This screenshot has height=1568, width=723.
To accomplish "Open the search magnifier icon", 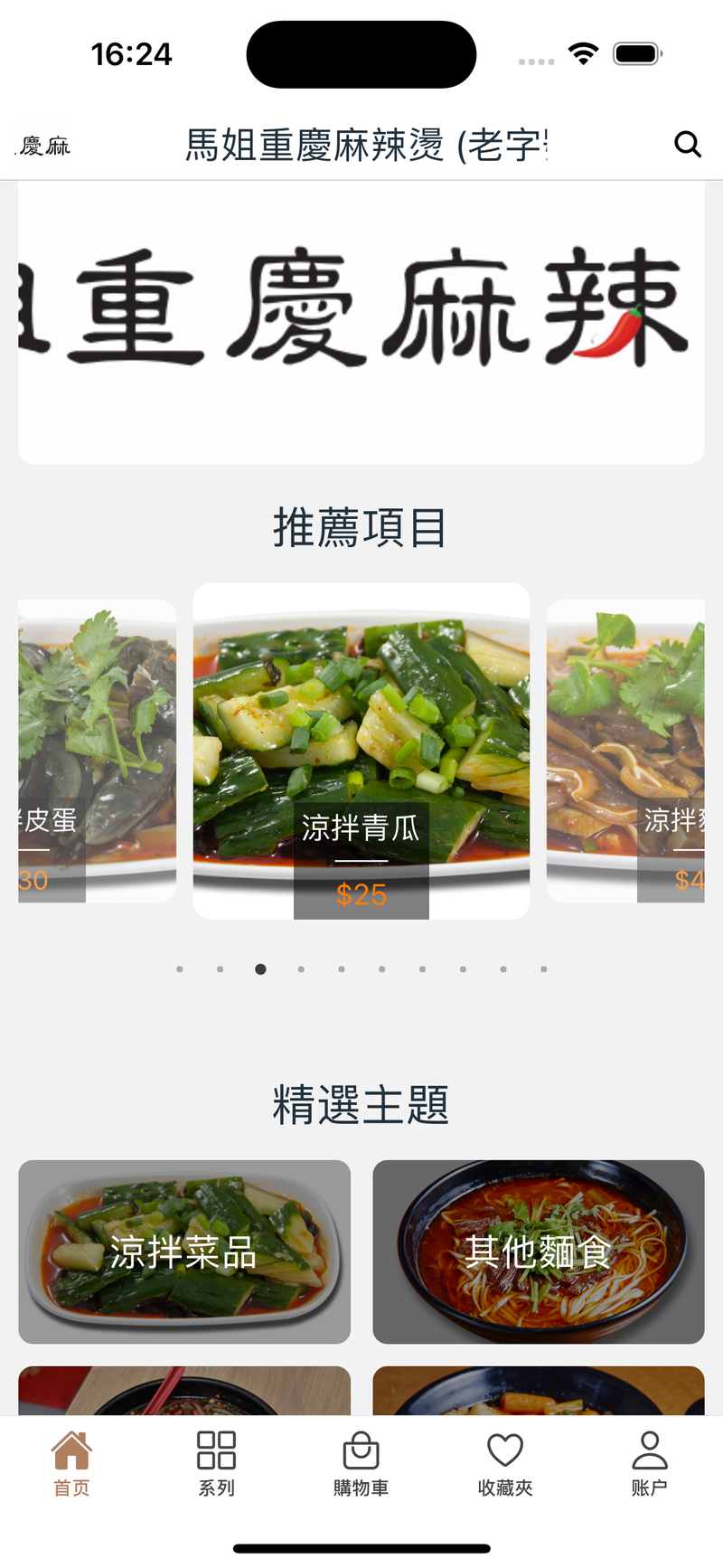I will (x=687, y=145).
